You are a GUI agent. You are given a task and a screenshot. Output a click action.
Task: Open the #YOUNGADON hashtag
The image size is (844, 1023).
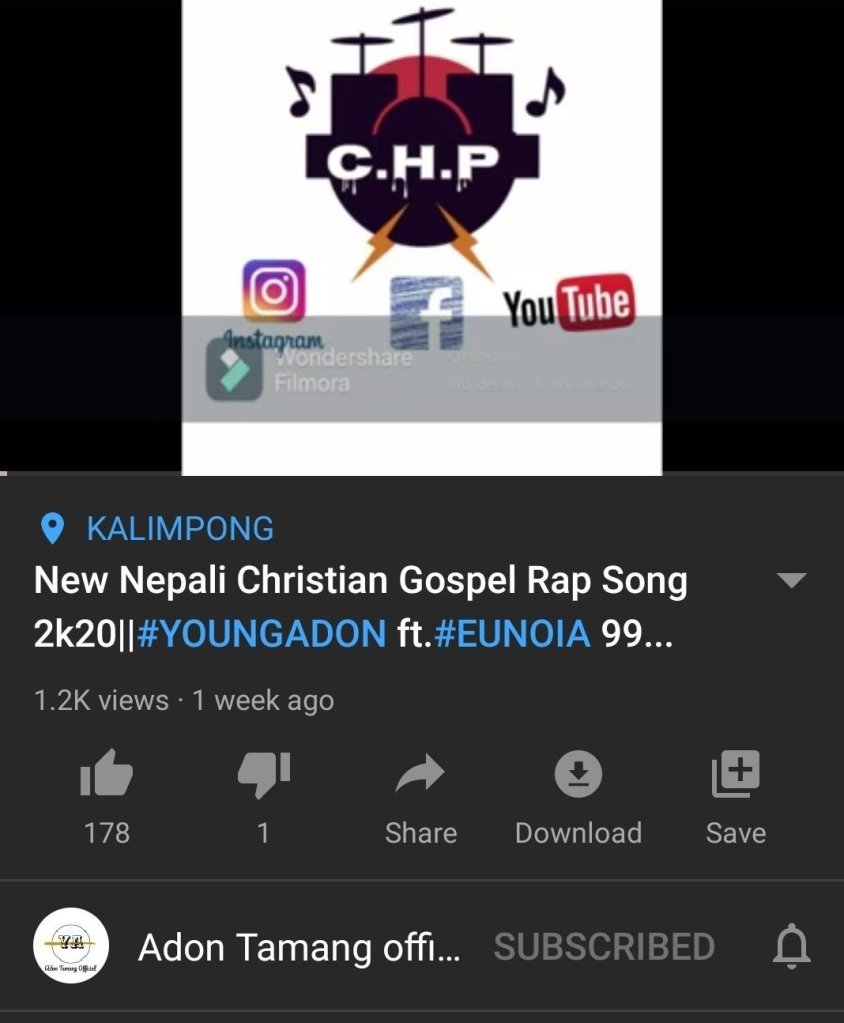pos(261,634)
